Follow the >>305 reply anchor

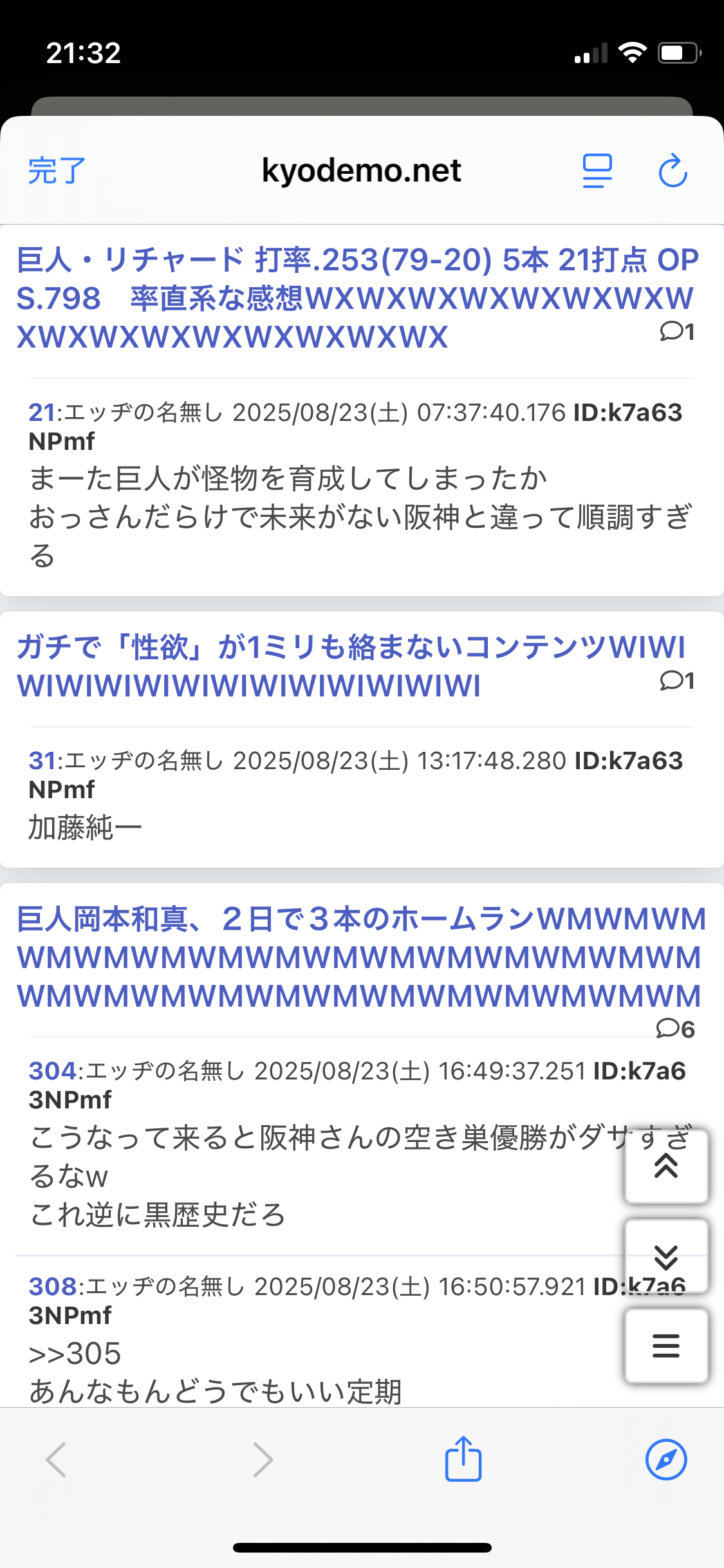[75, 1354]
